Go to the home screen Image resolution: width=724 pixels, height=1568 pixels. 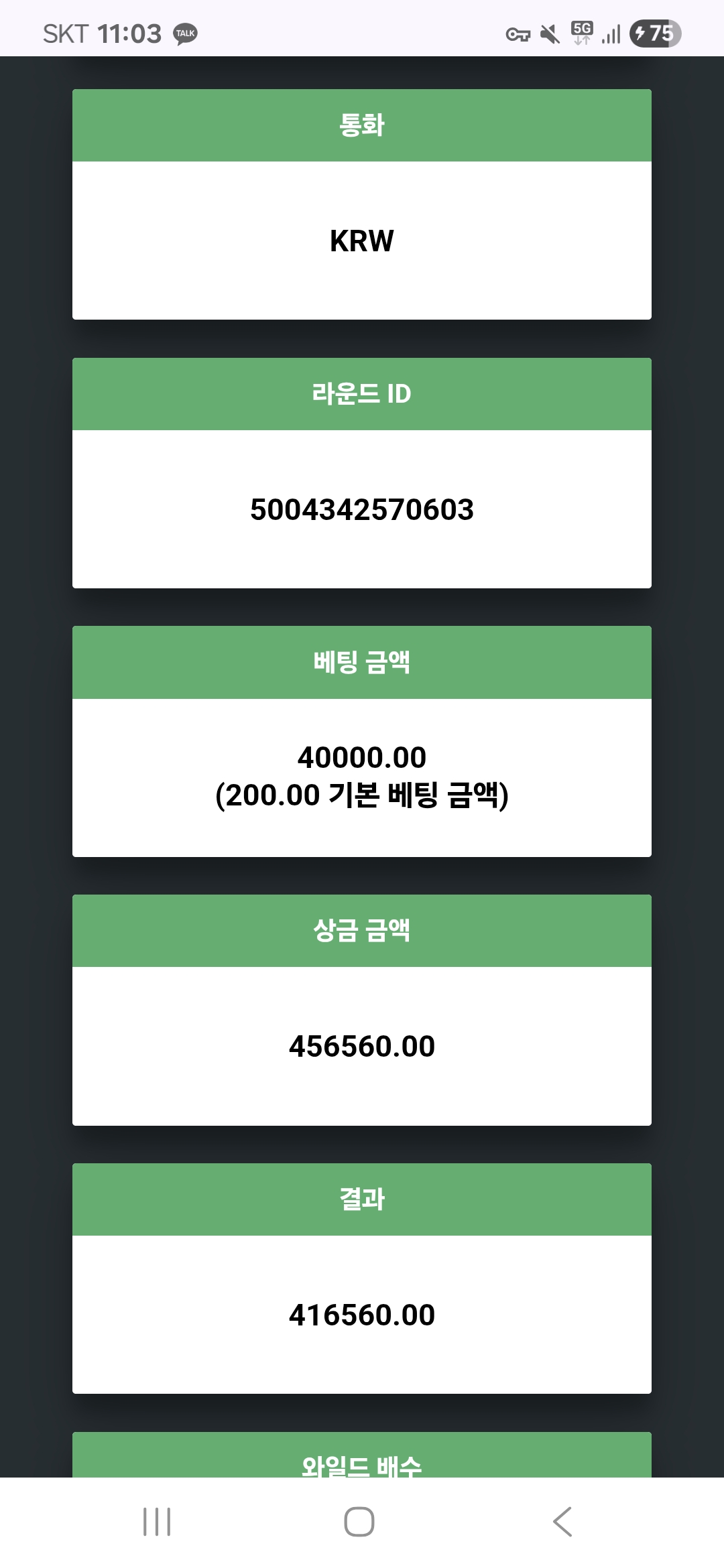[359, 1521]
